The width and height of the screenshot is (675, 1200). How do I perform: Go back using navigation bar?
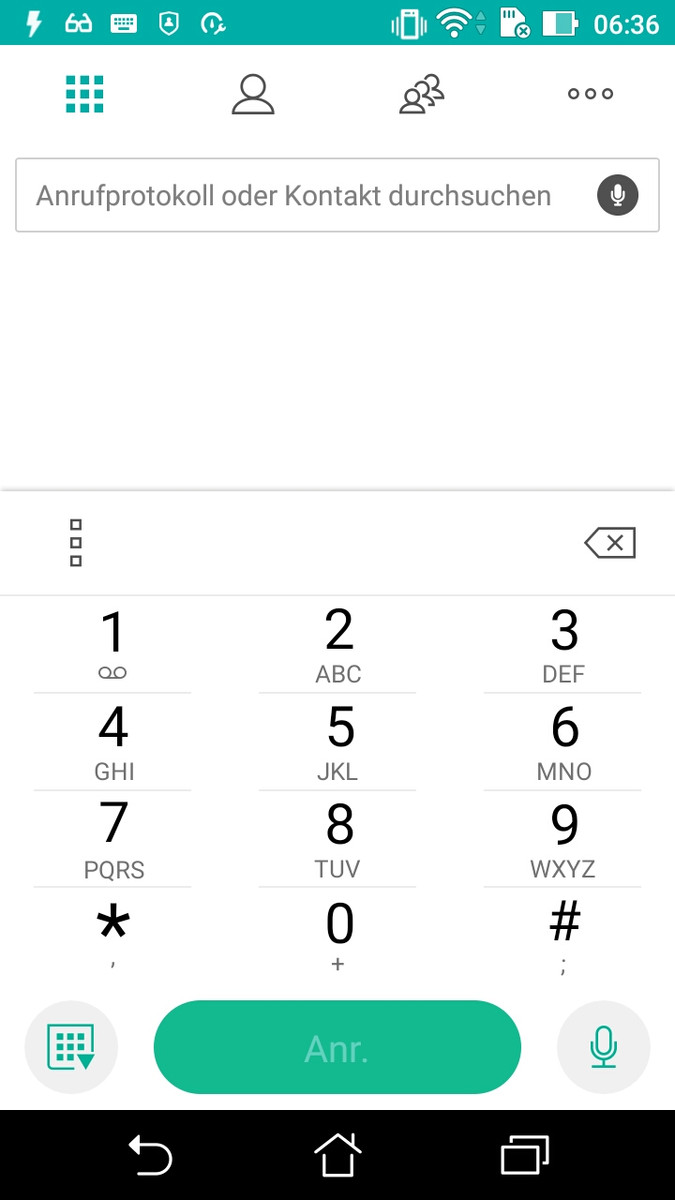click(150, 1157)
